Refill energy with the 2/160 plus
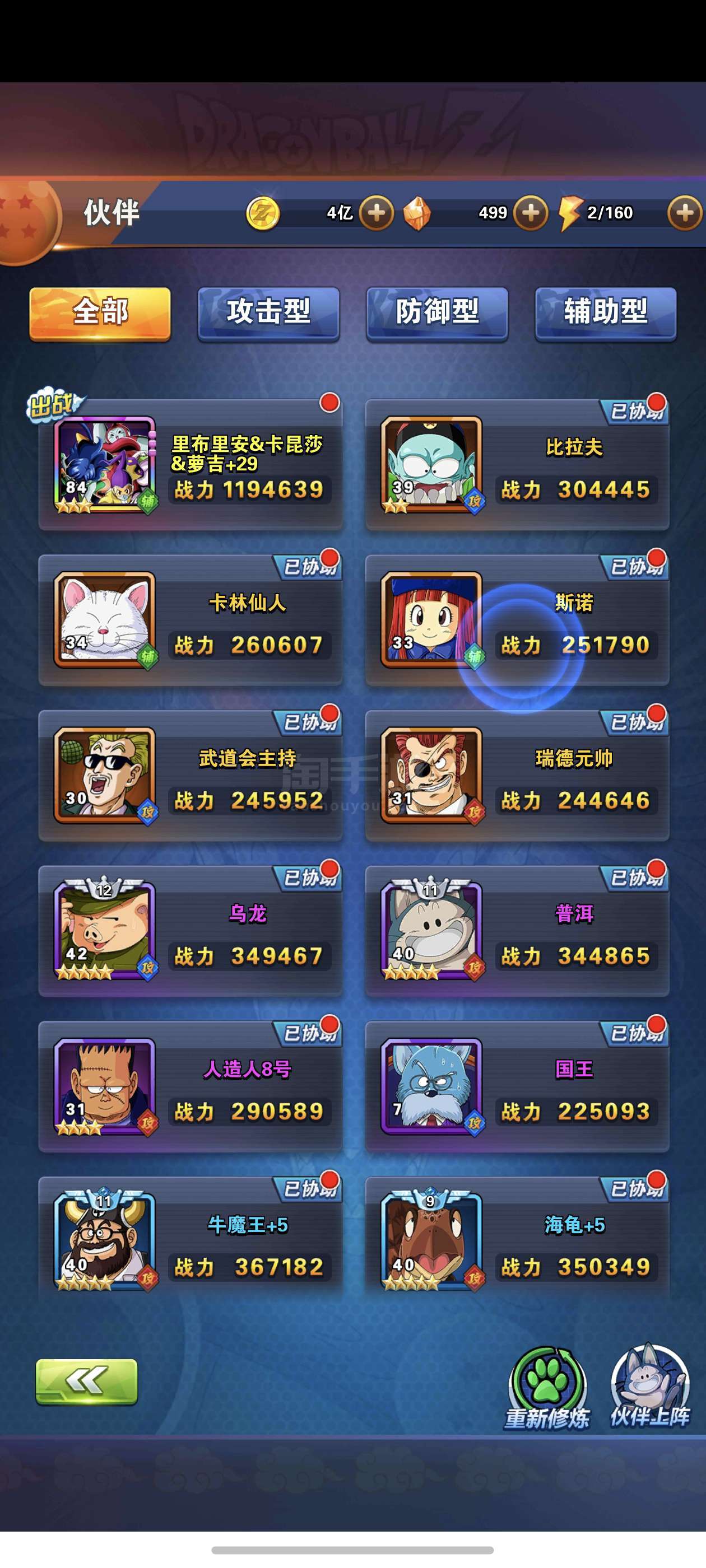Image resolution: width=706 pixels, height=1568 pixels. pyautogui.click(x=685, y=213)
